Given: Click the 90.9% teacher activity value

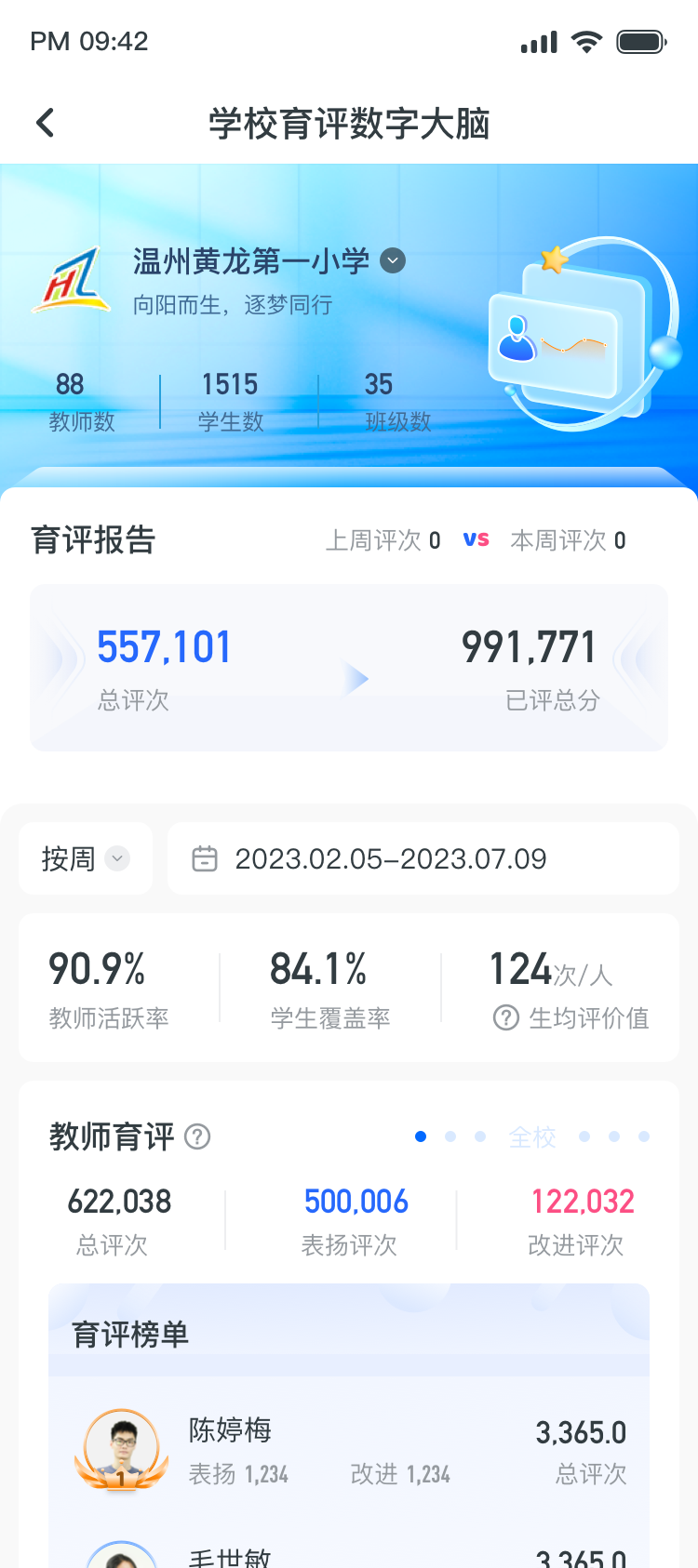Looking at the screenshot, I should click(x=96, y=969).
